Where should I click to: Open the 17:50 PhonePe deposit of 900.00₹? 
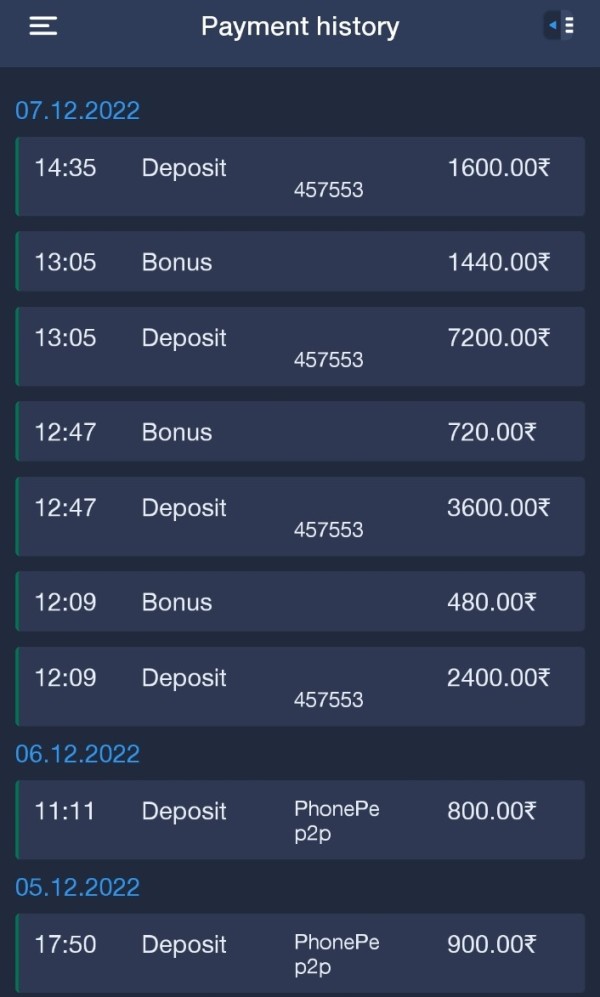pyautogui.click(x=300, y=953)
